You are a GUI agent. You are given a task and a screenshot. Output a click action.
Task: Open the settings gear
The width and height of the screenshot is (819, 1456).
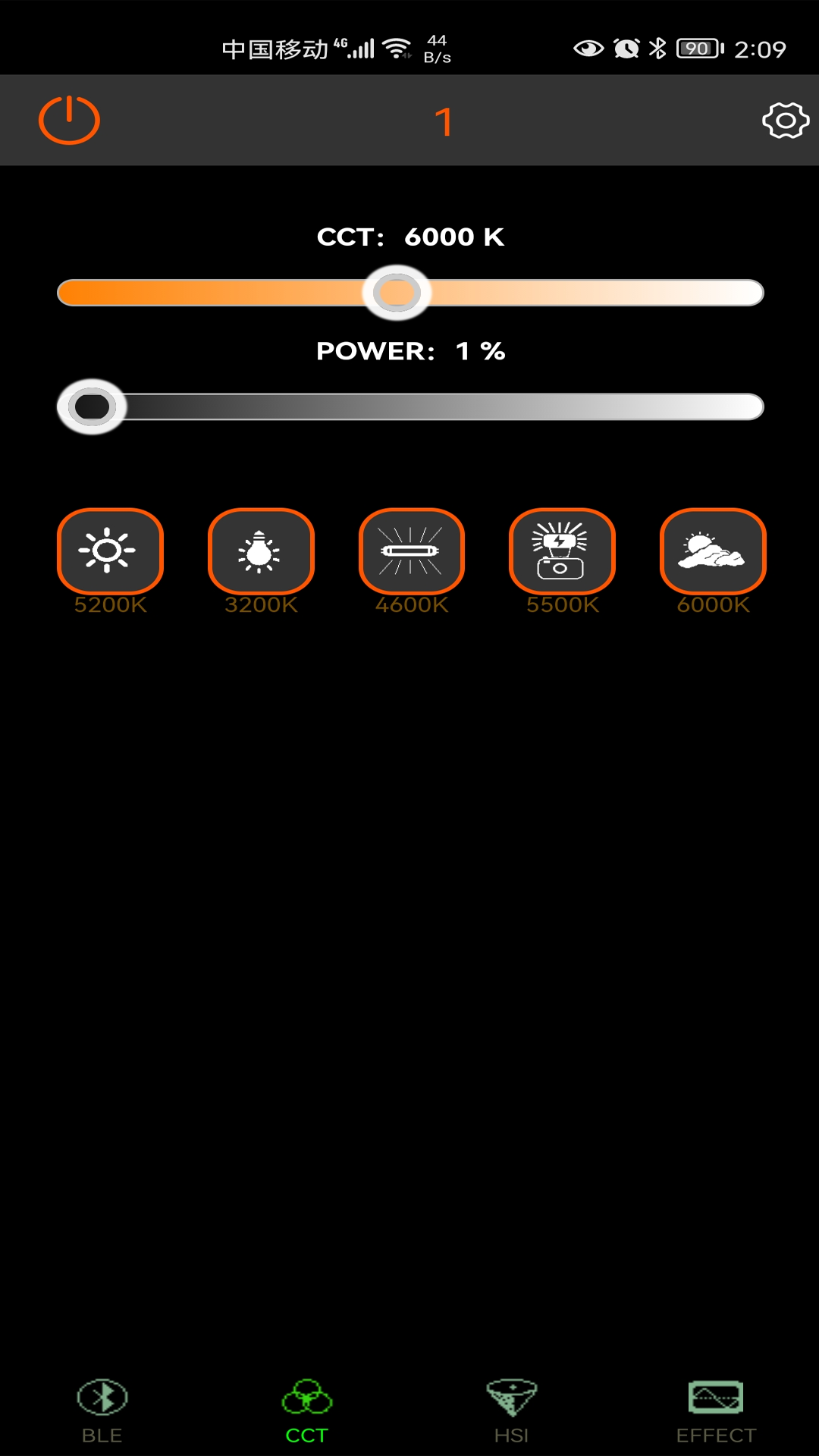point(785,120)
